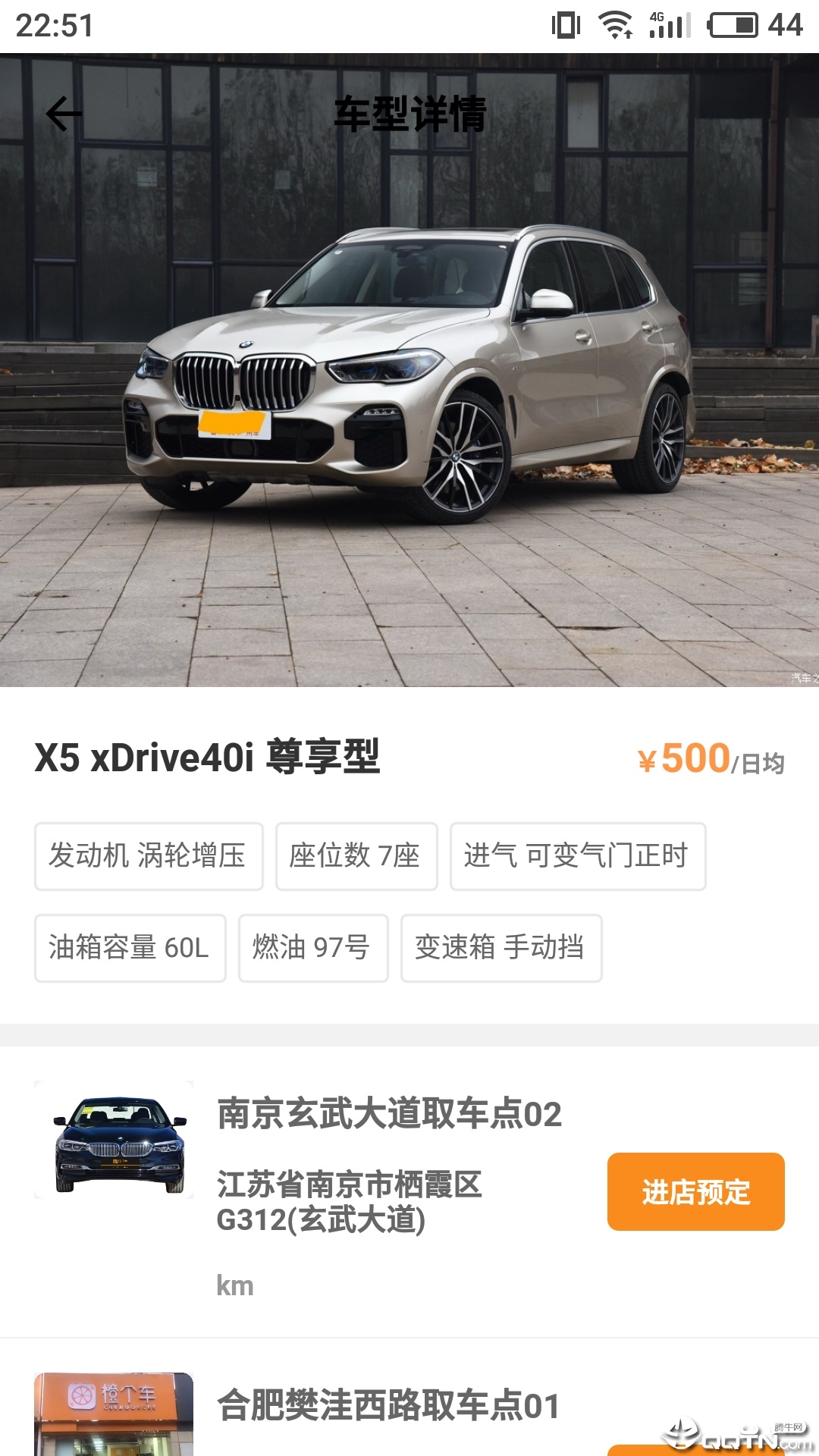Tap the battery indicator icon

pyautogui.click(x=730, y=24)
